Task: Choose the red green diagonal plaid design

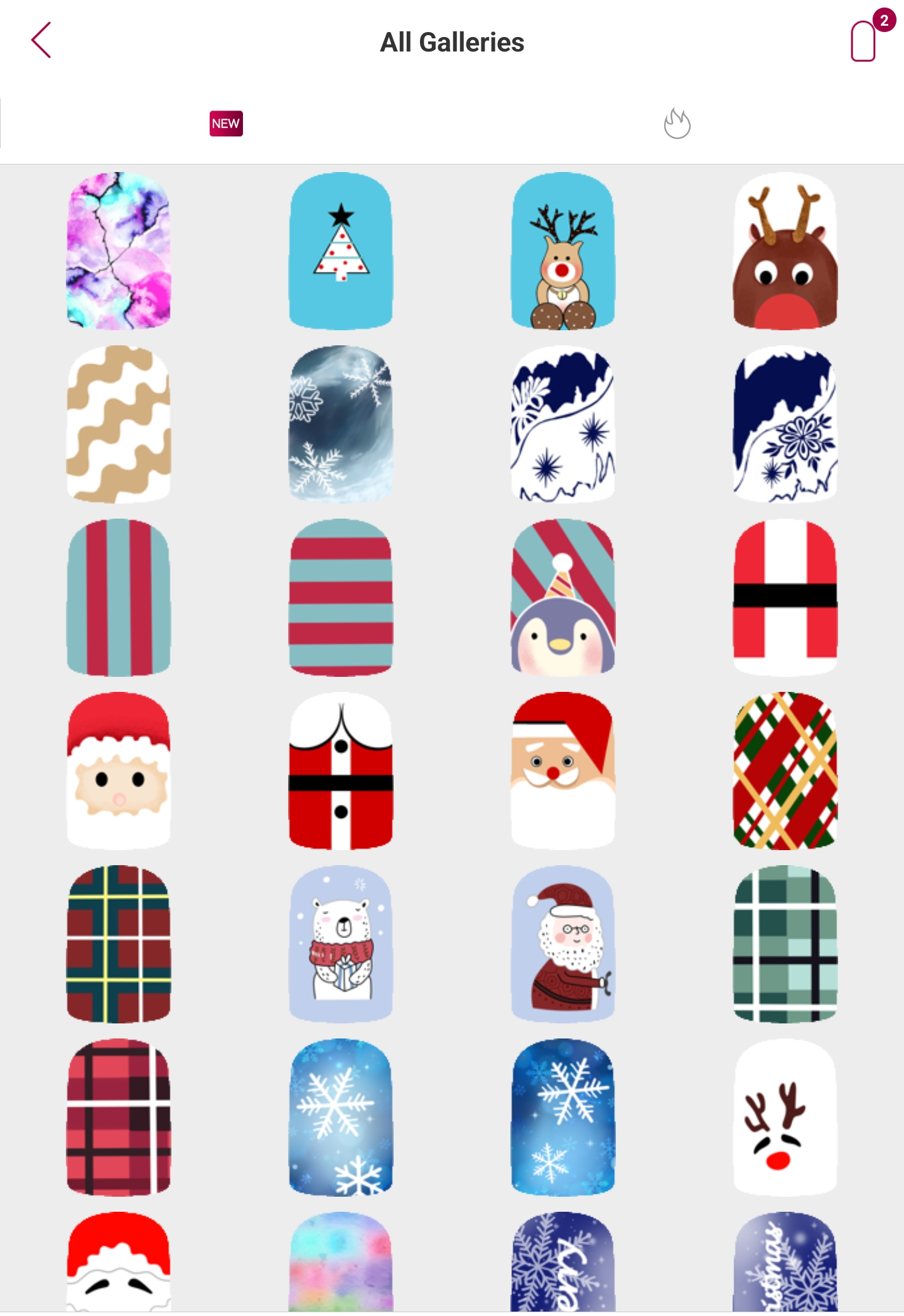Action: click(x=785, y=770)
